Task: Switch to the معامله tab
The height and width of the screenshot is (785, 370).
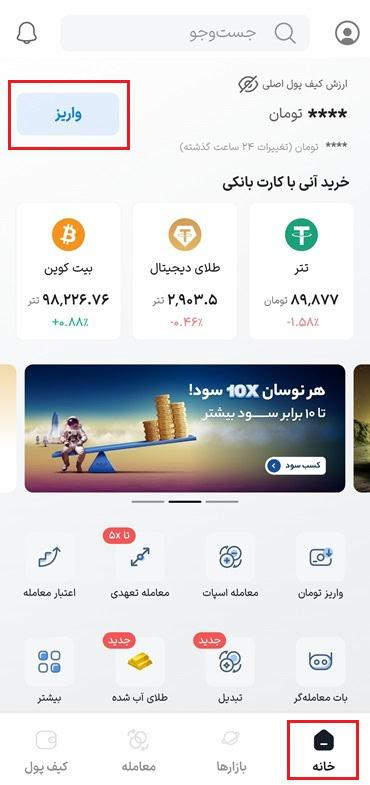Action: tap(139, 749)
